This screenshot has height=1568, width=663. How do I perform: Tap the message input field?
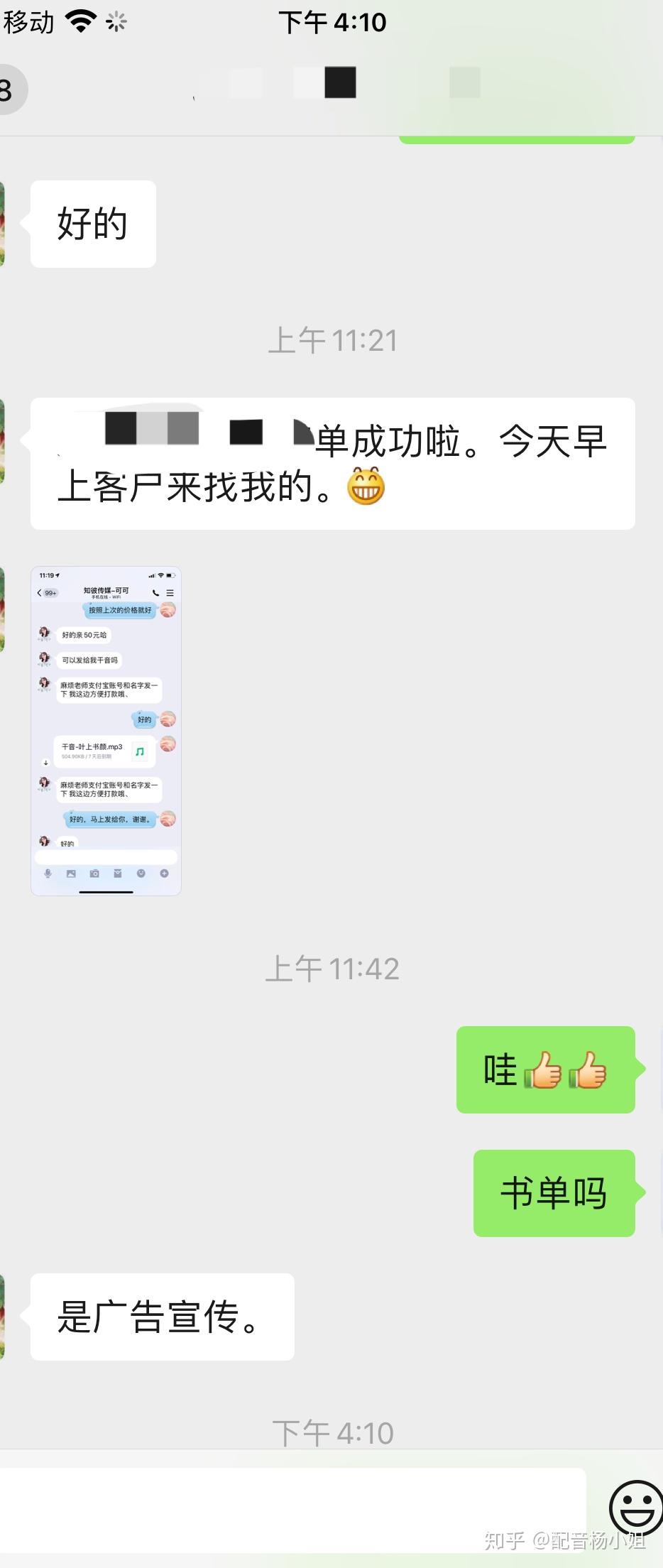click(x=291, y=1510)
